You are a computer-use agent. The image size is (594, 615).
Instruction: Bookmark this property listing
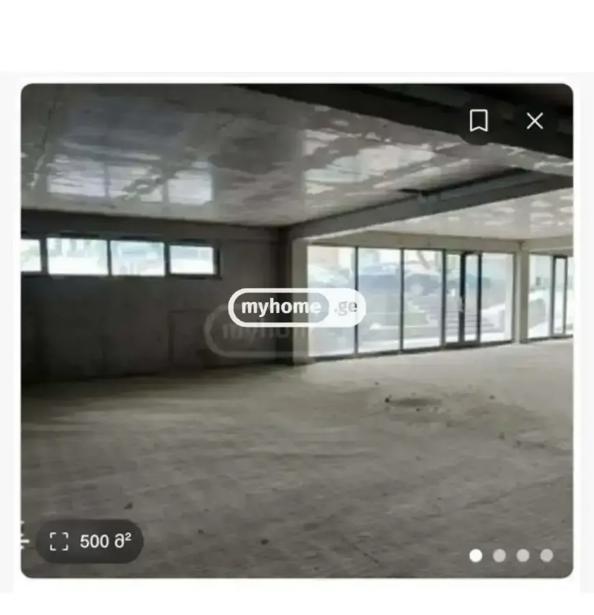479,120
